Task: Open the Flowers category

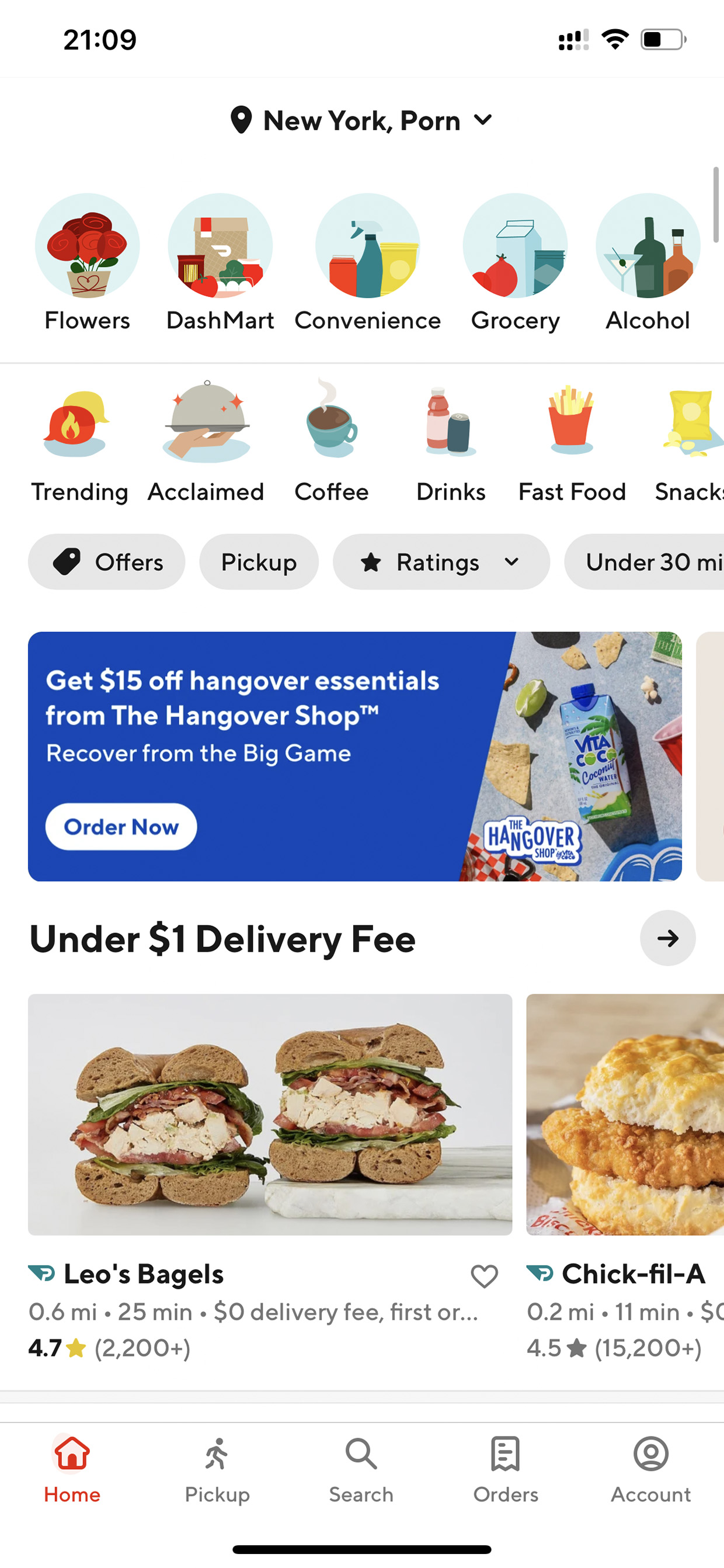Action: pyautogui.click(x=87, y=263)
